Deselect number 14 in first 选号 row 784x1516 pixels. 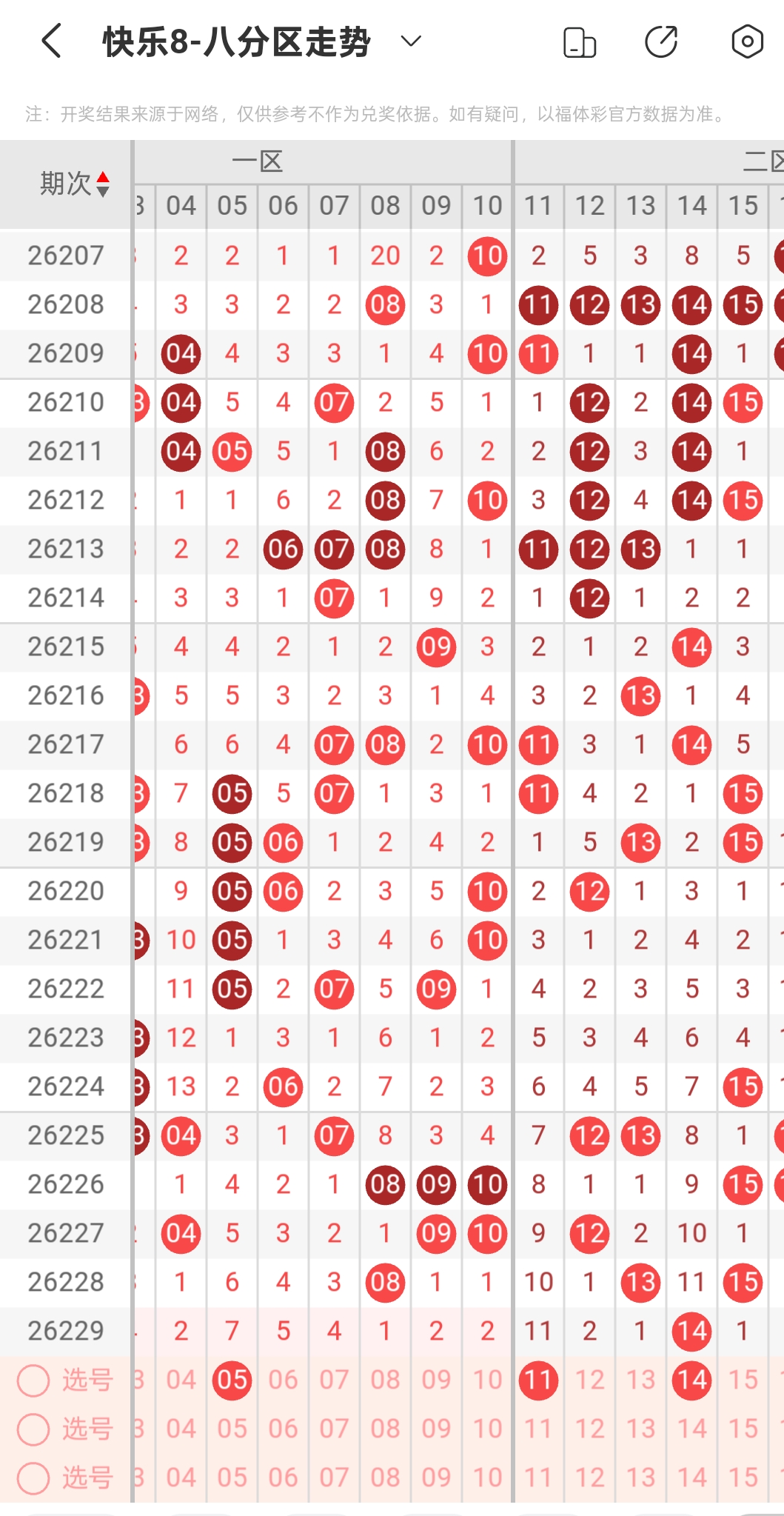tap(691, 1380)
